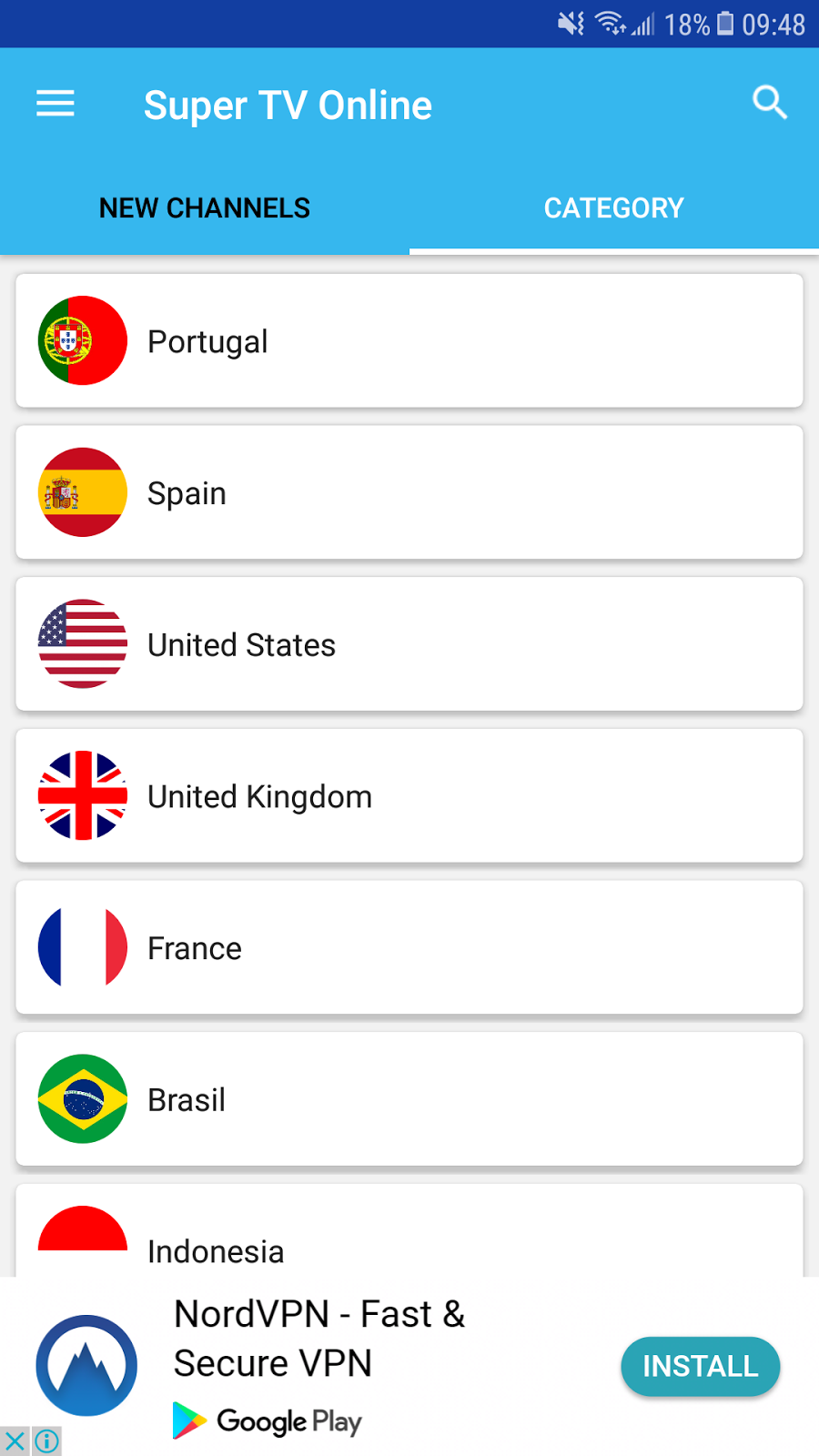Switch to the CATEGORY tab

pyautogui.click(x=613, y=207)
